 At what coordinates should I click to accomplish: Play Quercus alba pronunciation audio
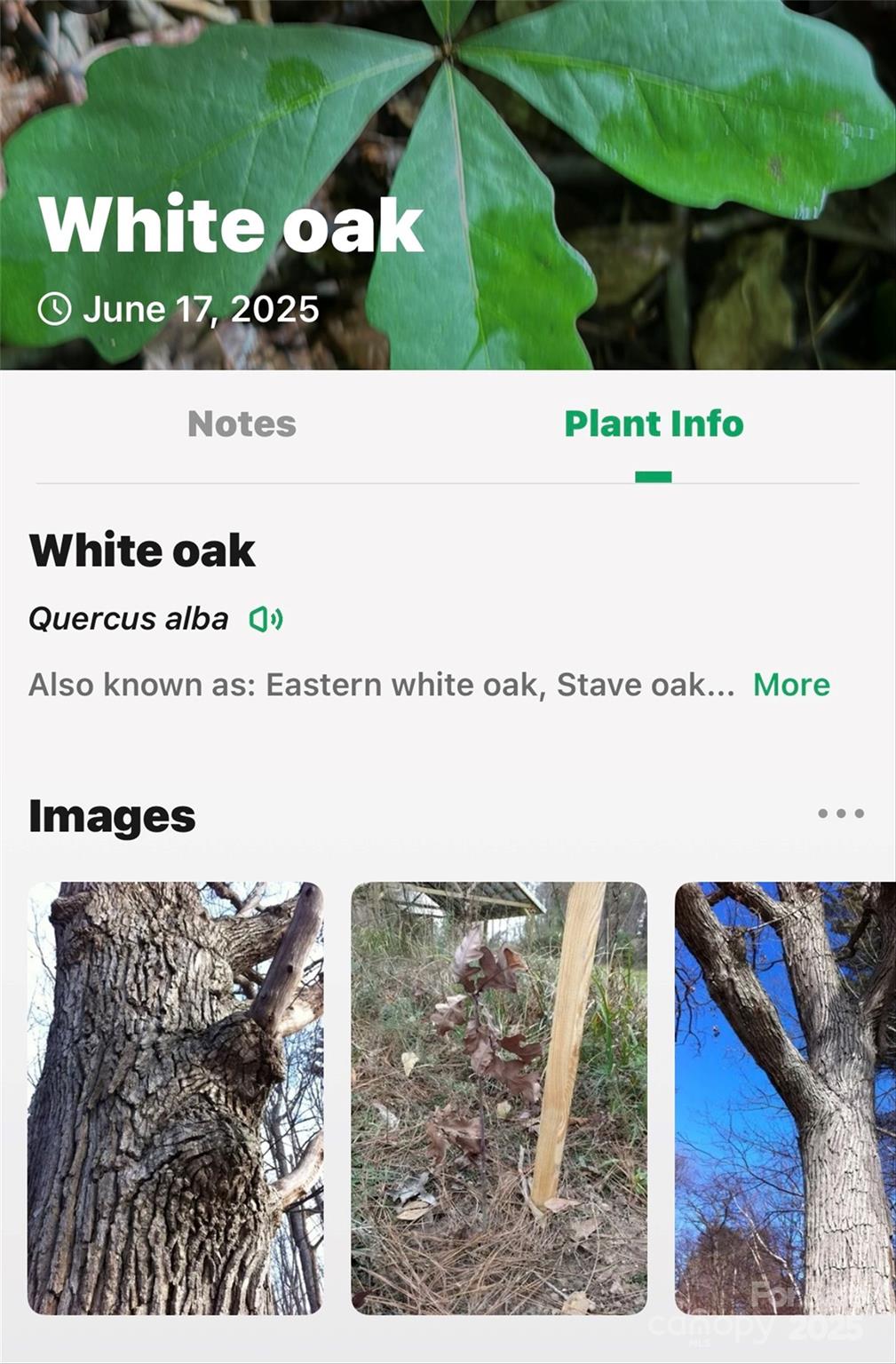coord(266,619)
